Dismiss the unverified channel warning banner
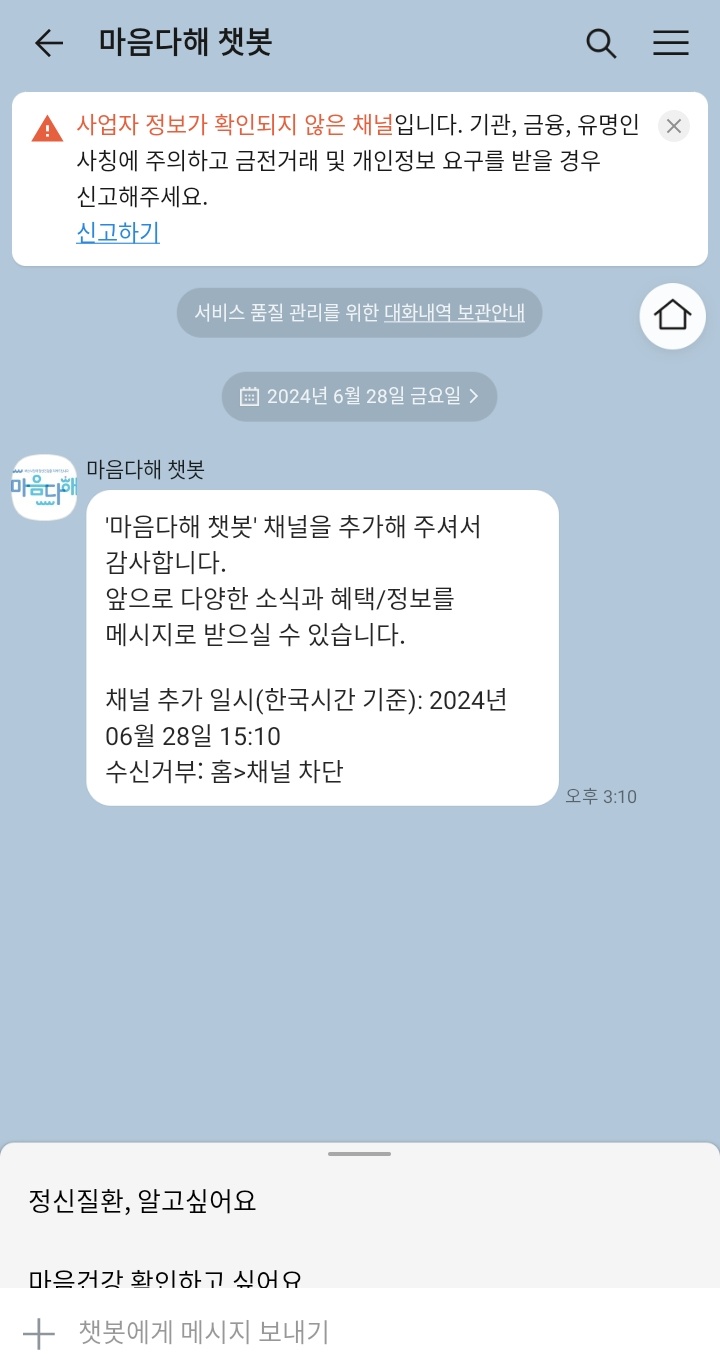 674,126
